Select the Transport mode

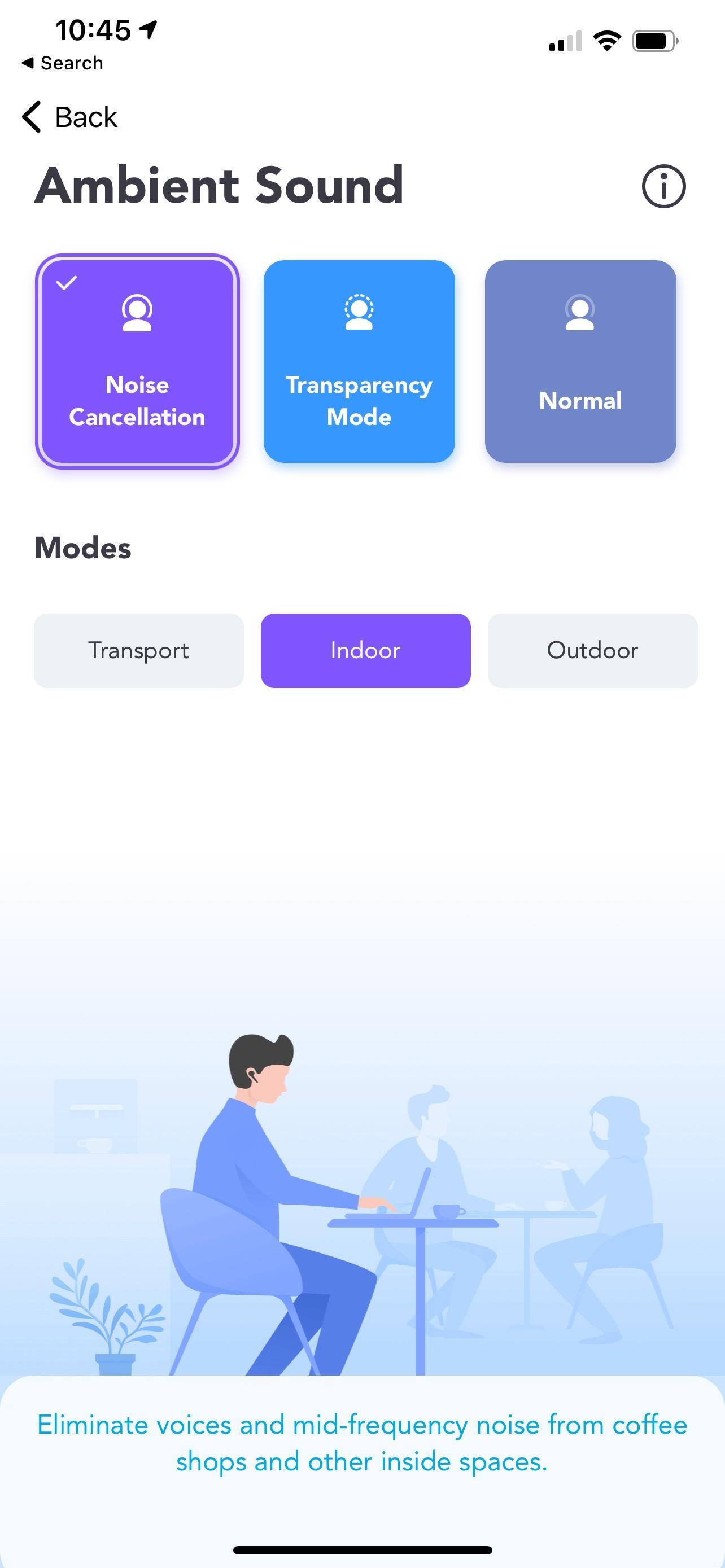[x=139, y=651]
